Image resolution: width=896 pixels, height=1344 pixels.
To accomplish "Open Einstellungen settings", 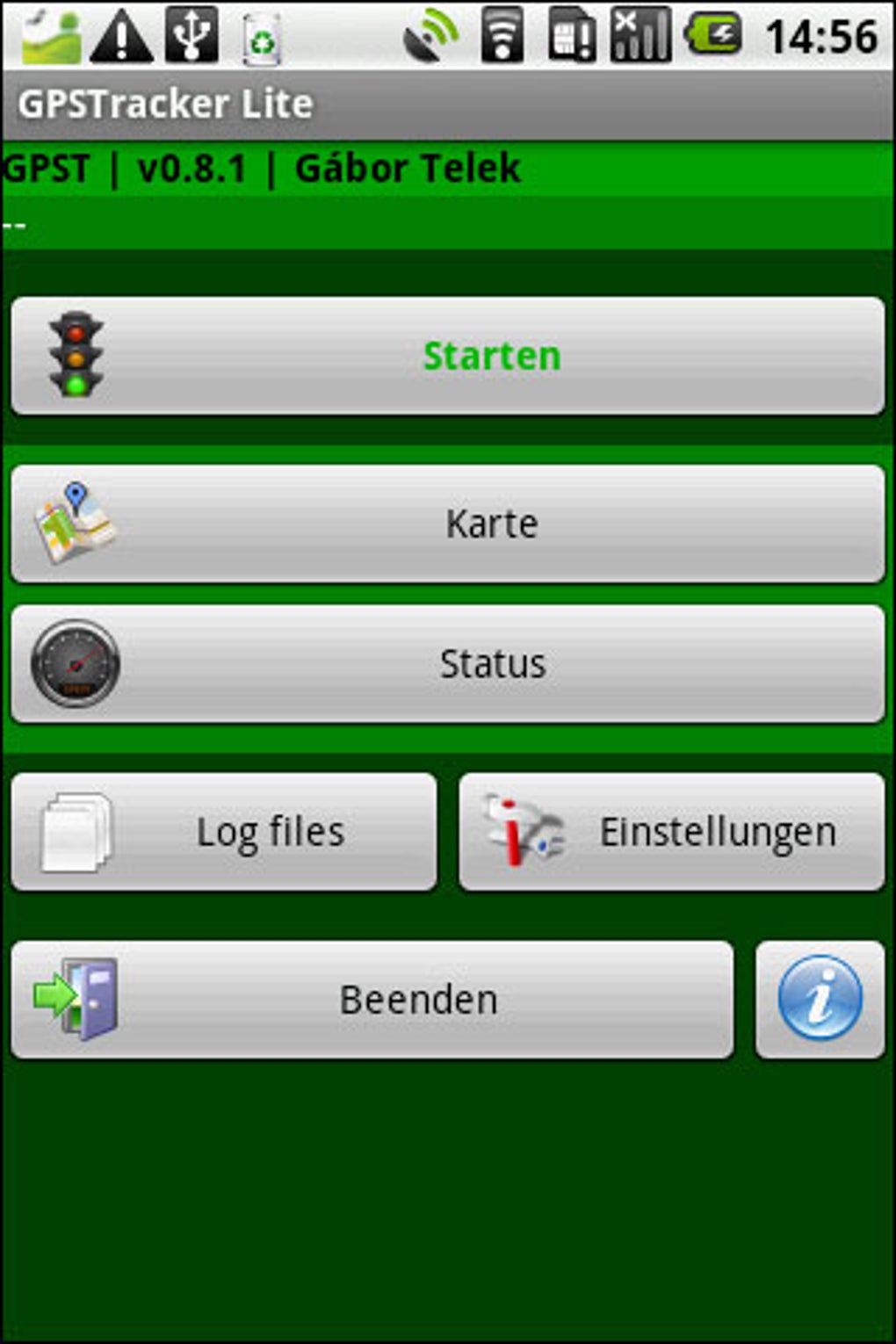I will (671, 832).
